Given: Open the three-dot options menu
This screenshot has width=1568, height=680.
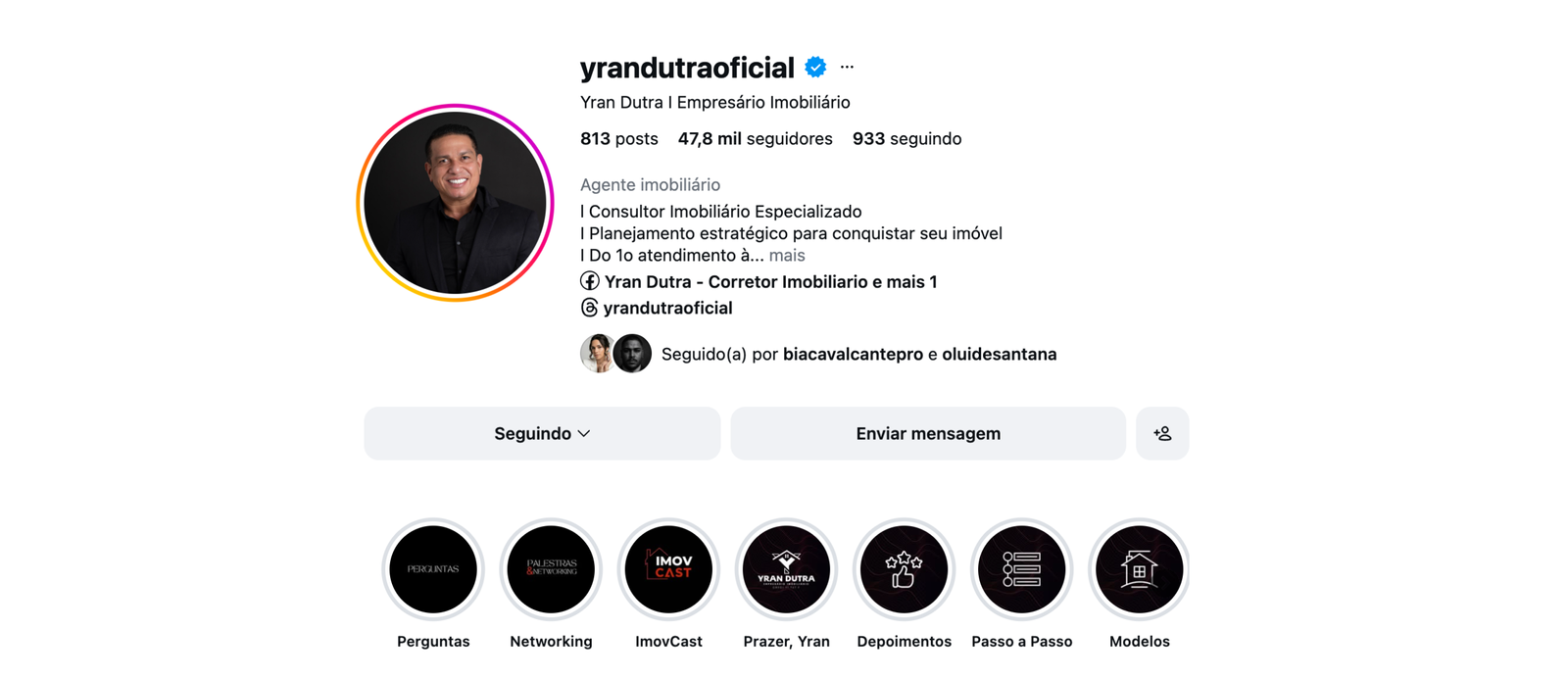Looking at the screenshot, I should point(847,68).
